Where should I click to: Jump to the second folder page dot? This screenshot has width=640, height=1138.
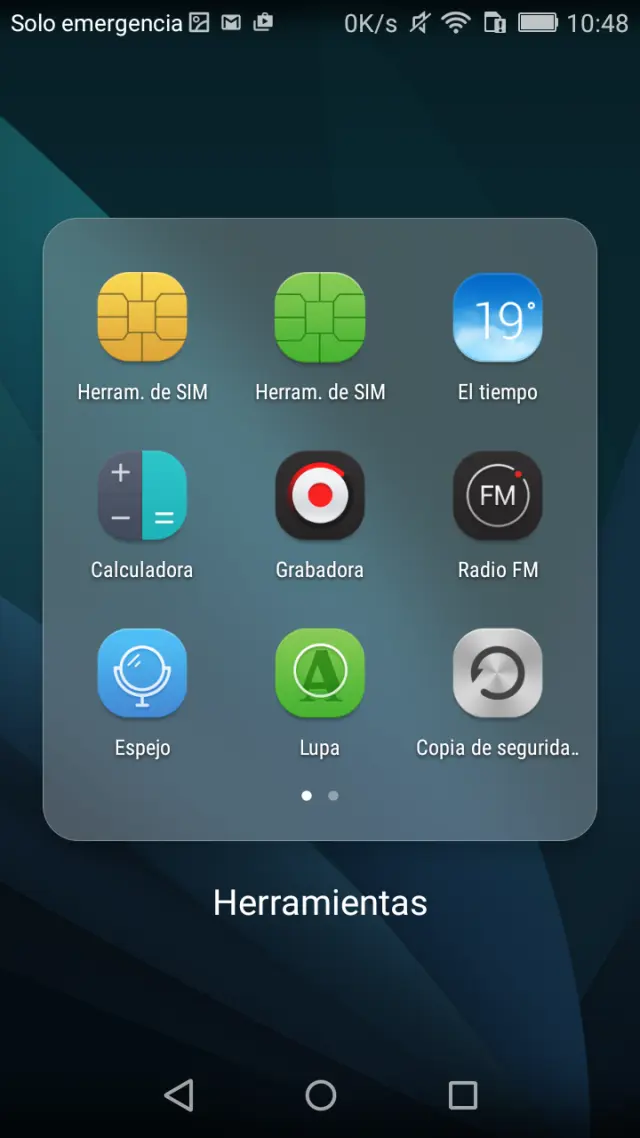pos(333,796)
